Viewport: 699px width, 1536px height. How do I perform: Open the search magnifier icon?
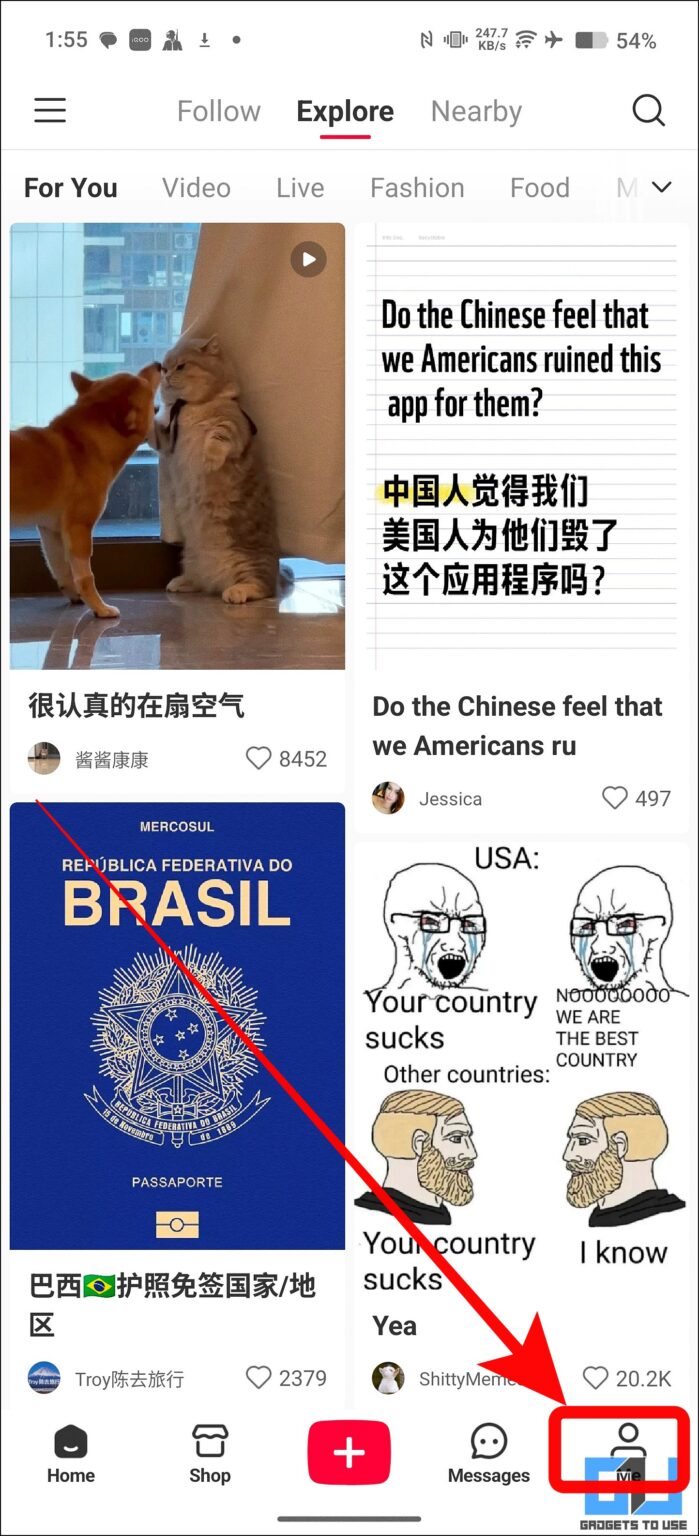(648, 110)
